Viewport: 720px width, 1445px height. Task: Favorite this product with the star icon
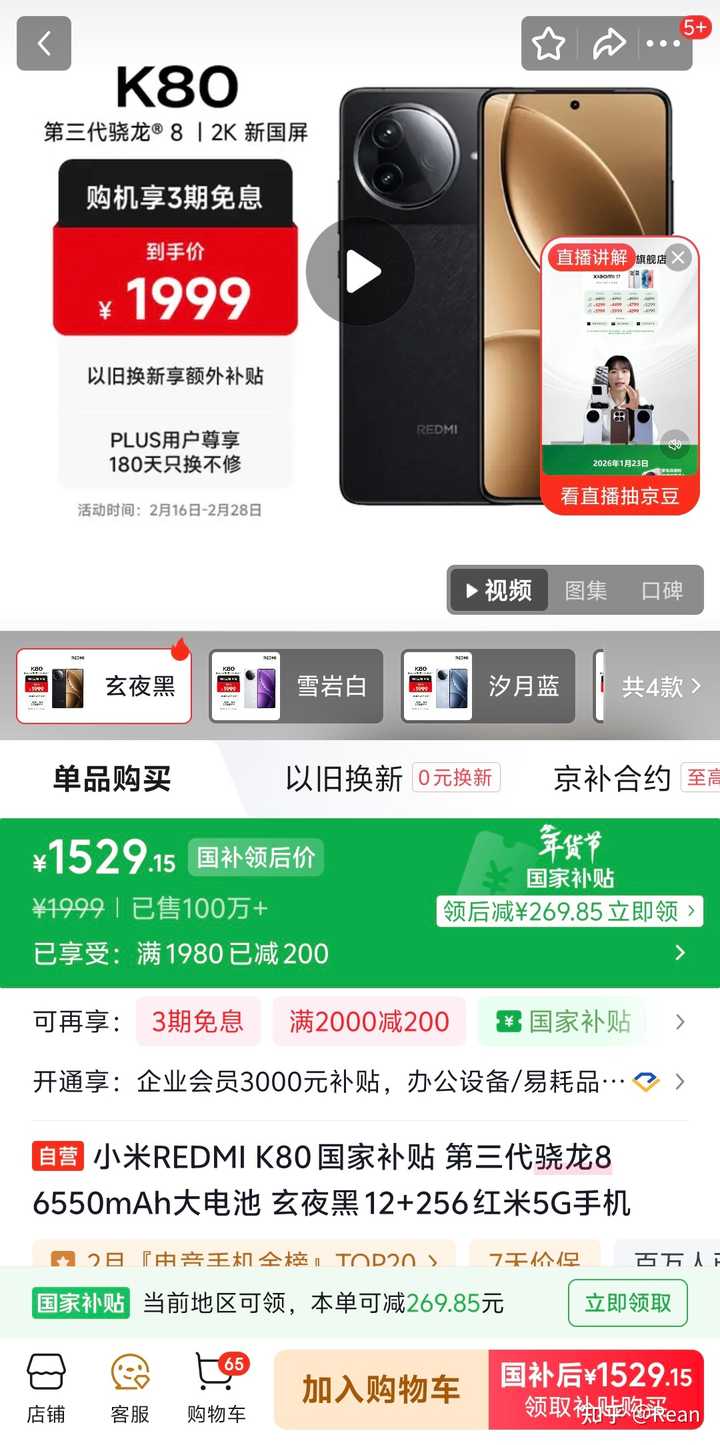pyautogui.click(x=549, y=44)
